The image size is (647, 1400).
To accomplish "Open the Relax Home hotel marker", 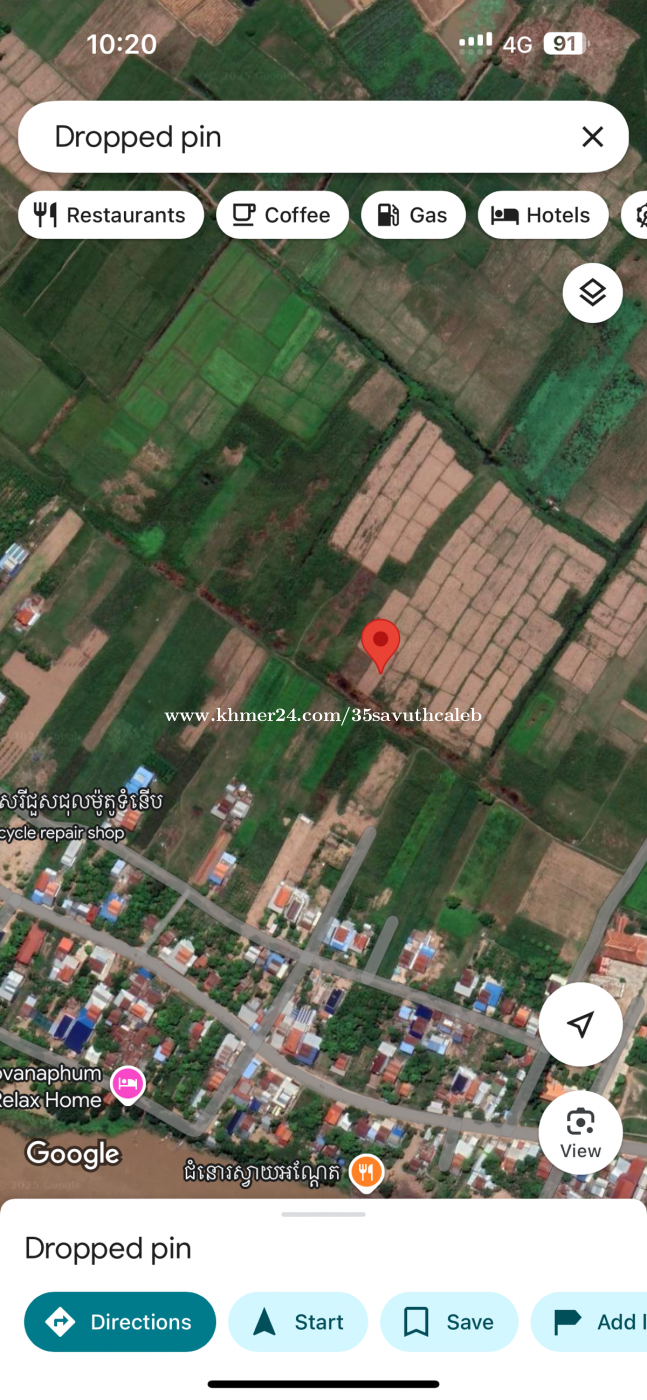I will (x=128, y=1084).
